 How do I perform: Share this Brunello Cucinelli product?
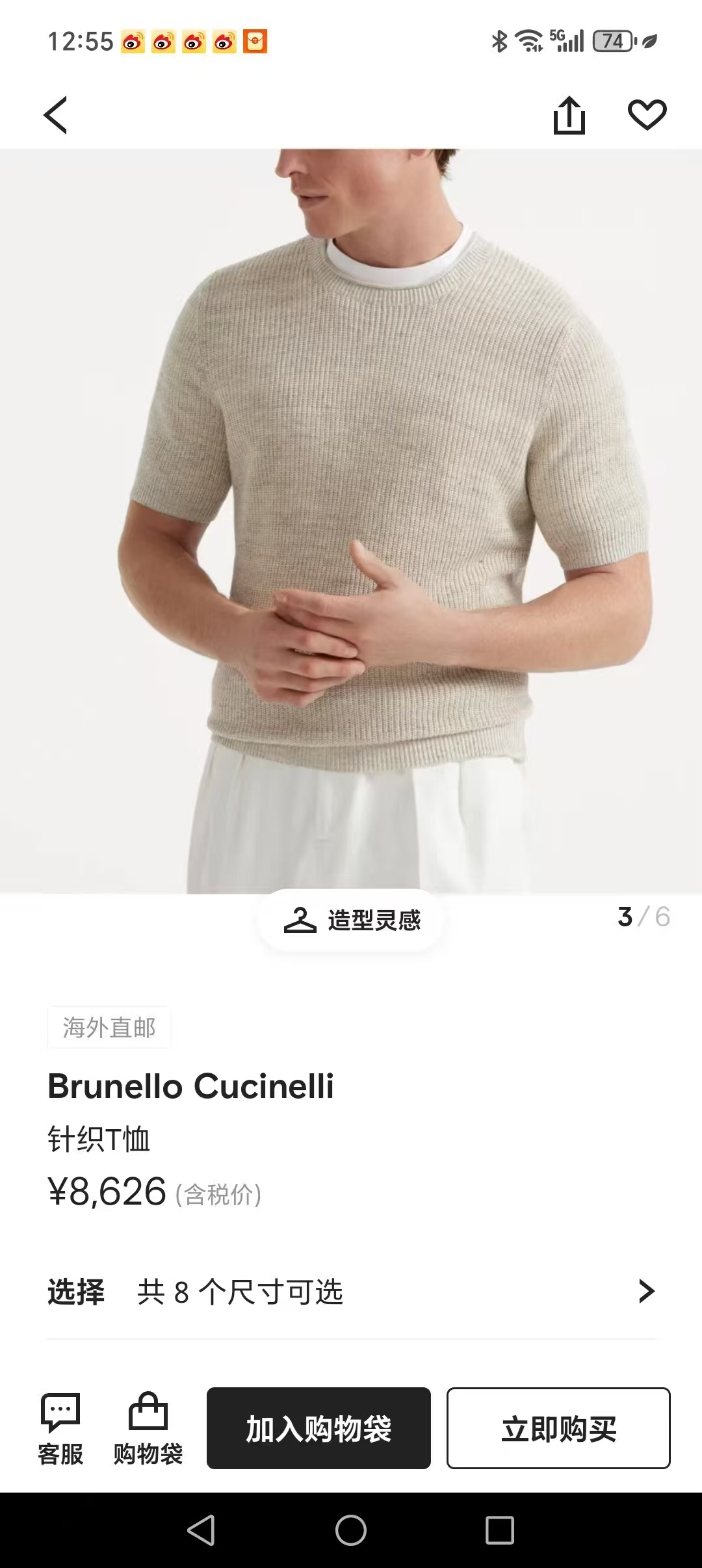click(569, 115)
